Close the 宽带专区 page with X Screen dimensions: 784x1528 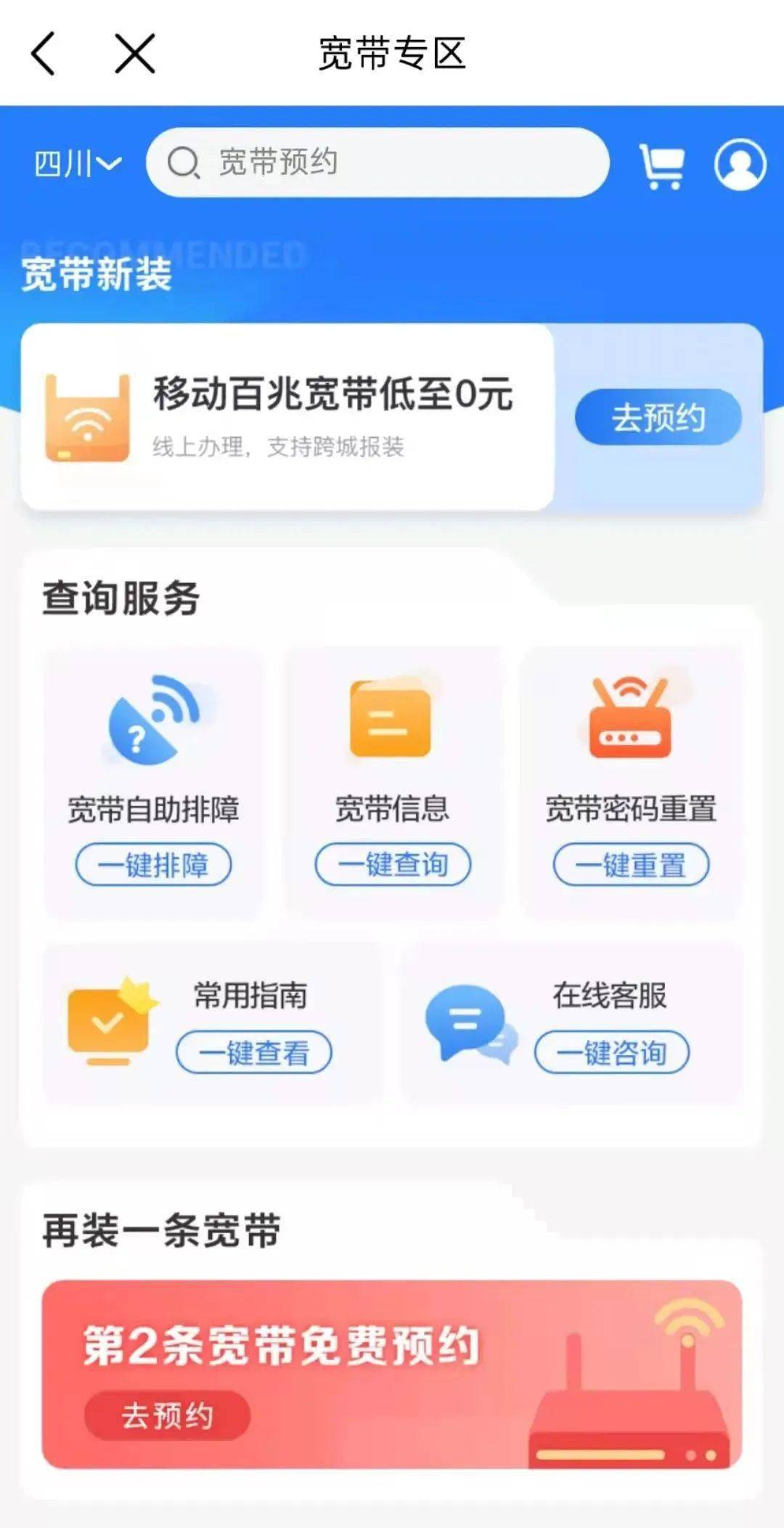tap(135, 53)
